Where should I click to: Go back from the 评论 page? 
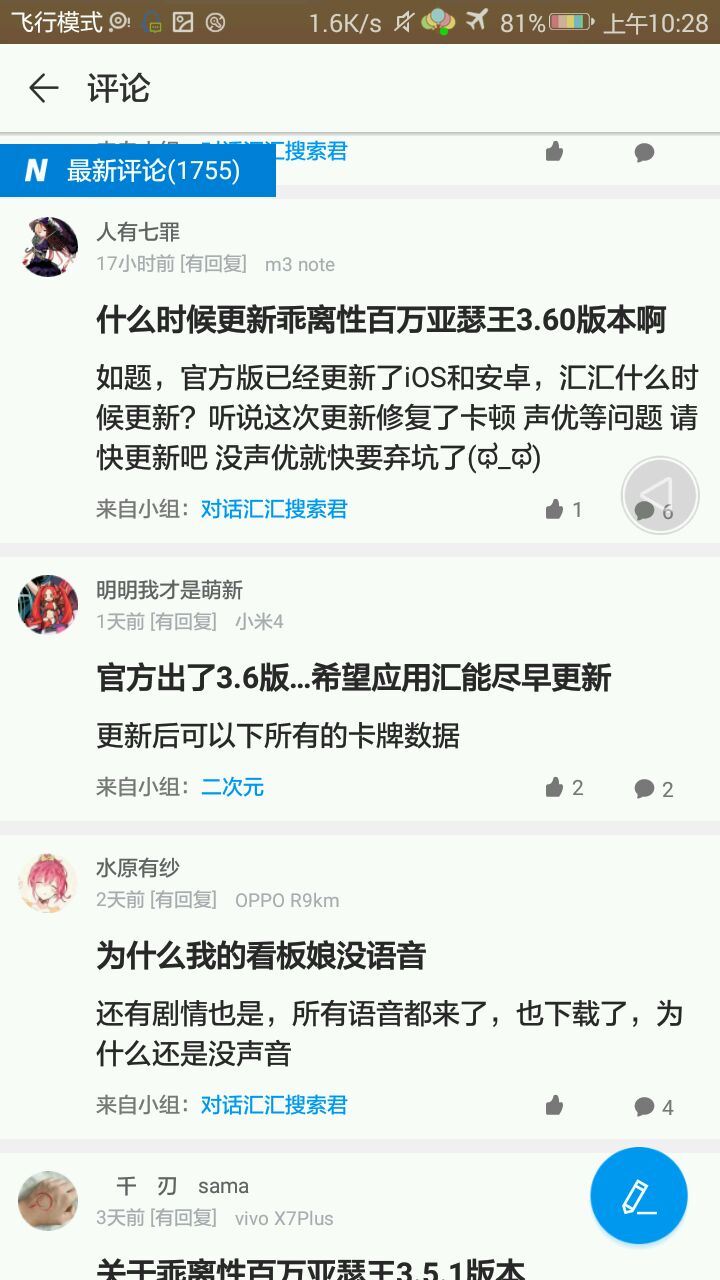coord(44,88)
